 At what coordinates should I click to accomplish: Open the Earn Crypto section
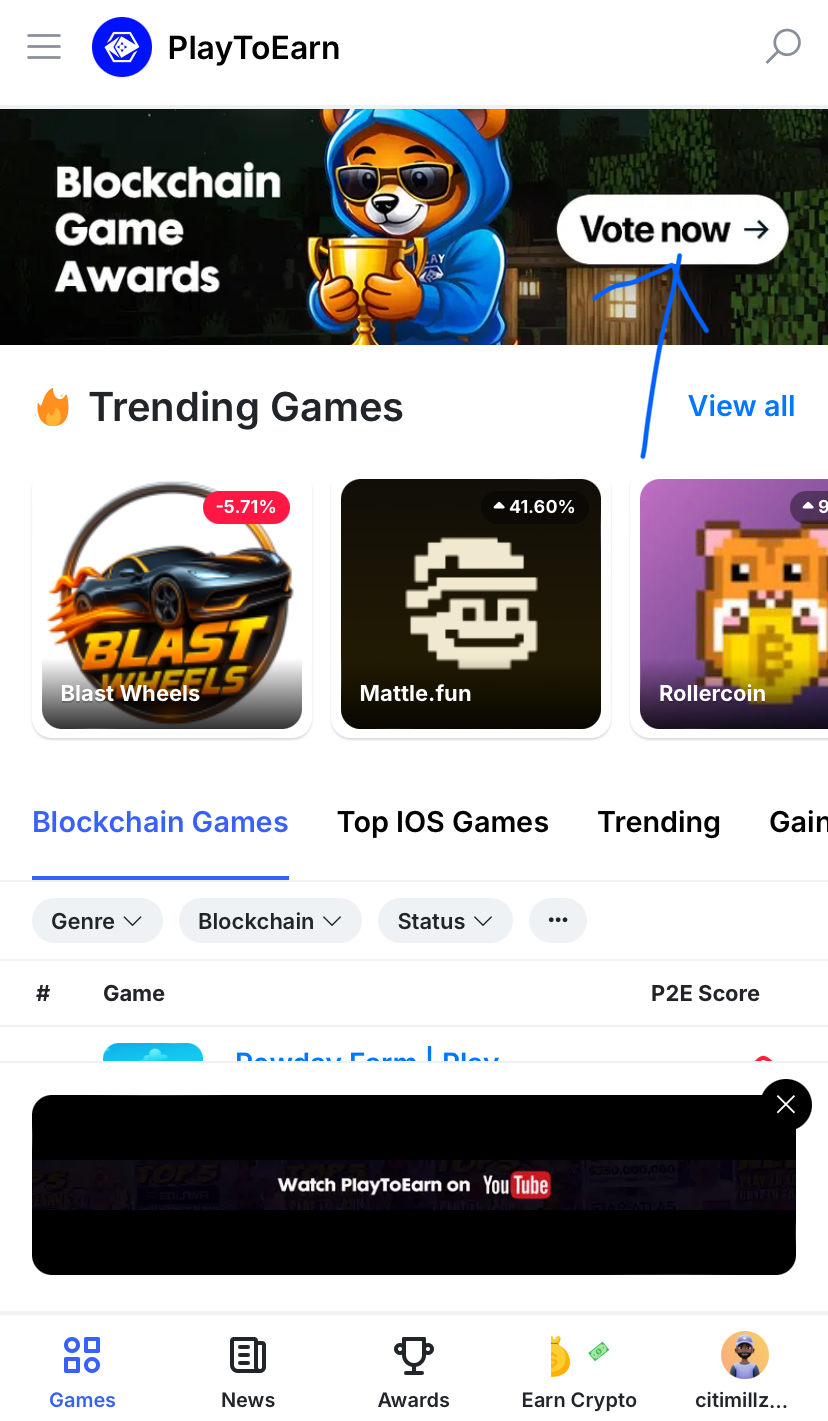tap(579, 1372)
